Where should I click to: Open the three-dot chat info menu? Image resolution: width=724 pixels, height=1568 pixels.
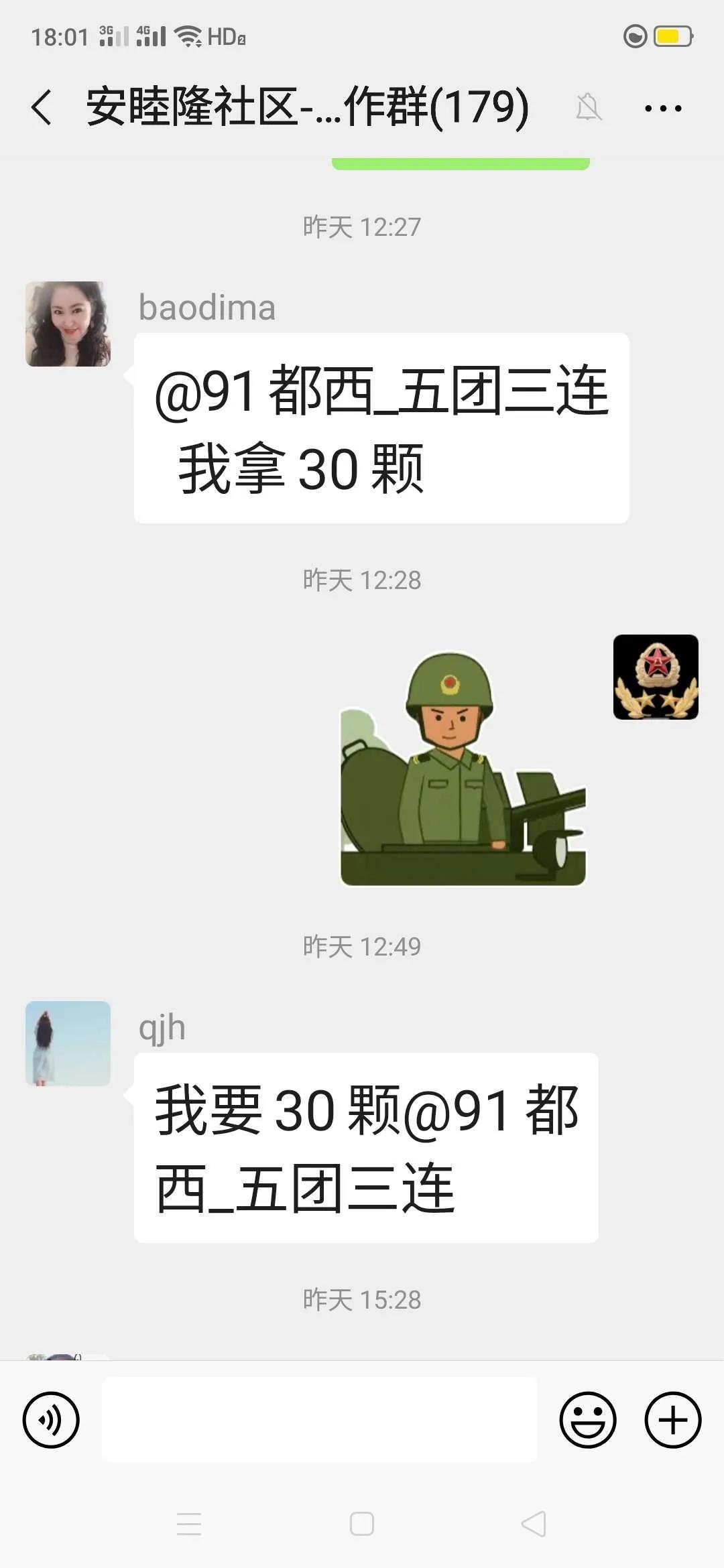pyautogui.click(x=662, y=108)
